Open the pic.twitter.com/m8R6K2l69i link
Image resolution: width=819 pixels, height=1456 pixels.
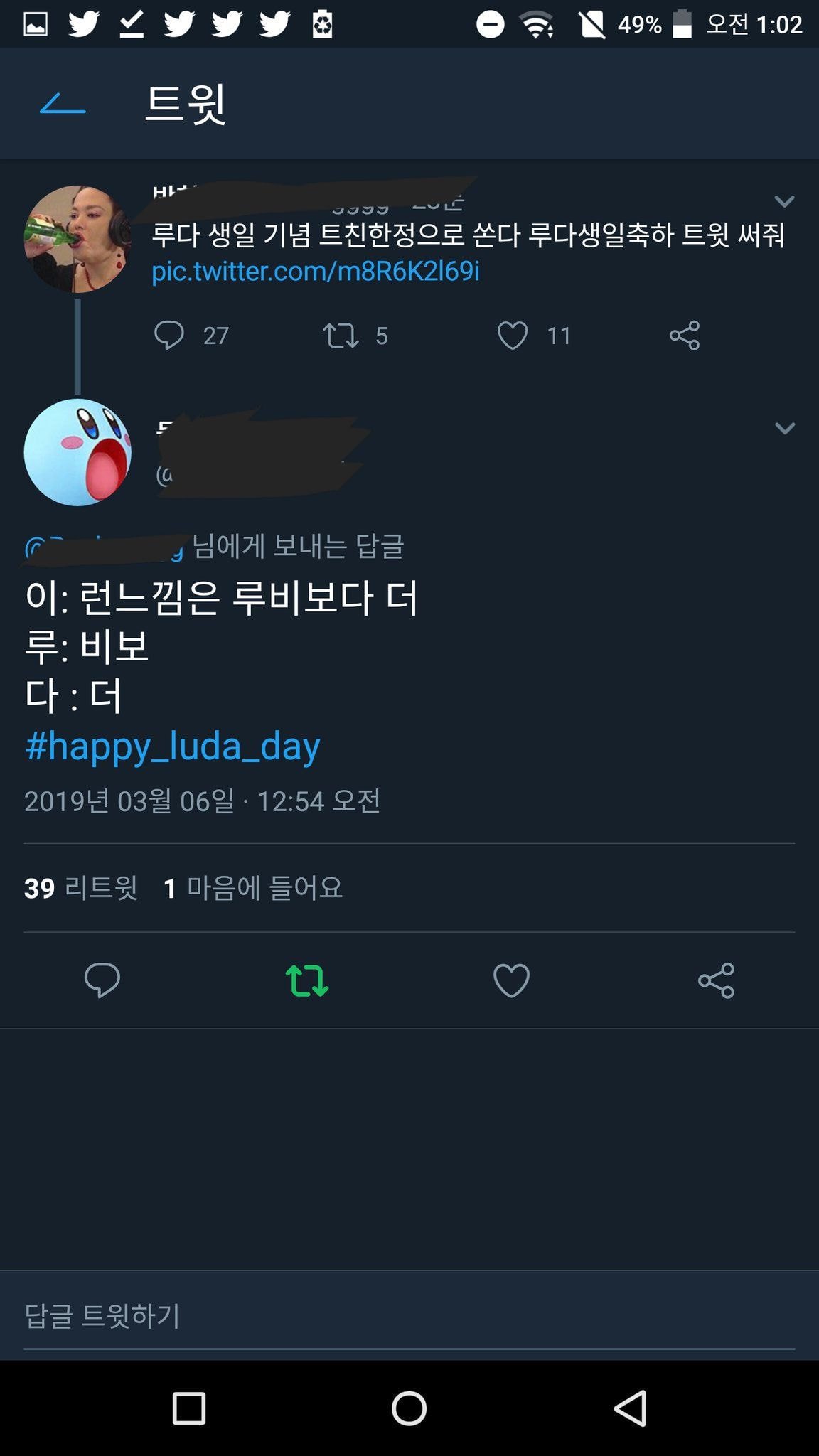pos(315,271)
